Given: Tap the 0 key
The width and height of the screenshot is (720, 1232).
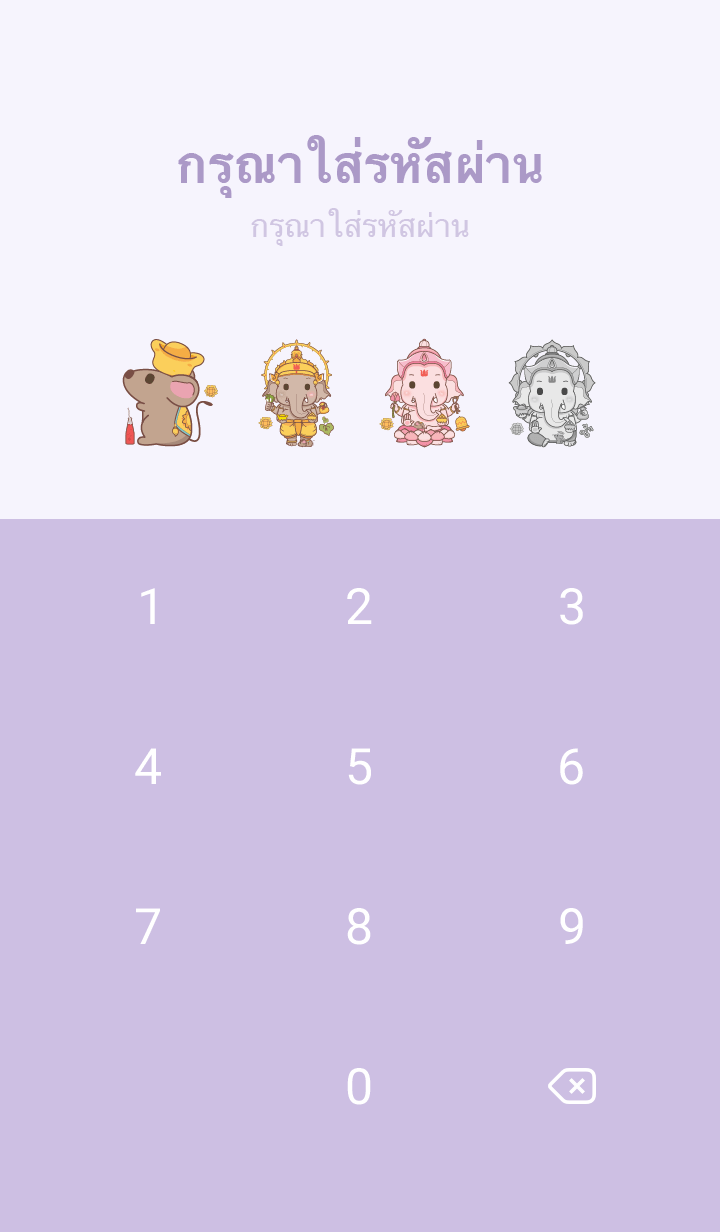Looking at the screenshot, I should [359, 1087].
